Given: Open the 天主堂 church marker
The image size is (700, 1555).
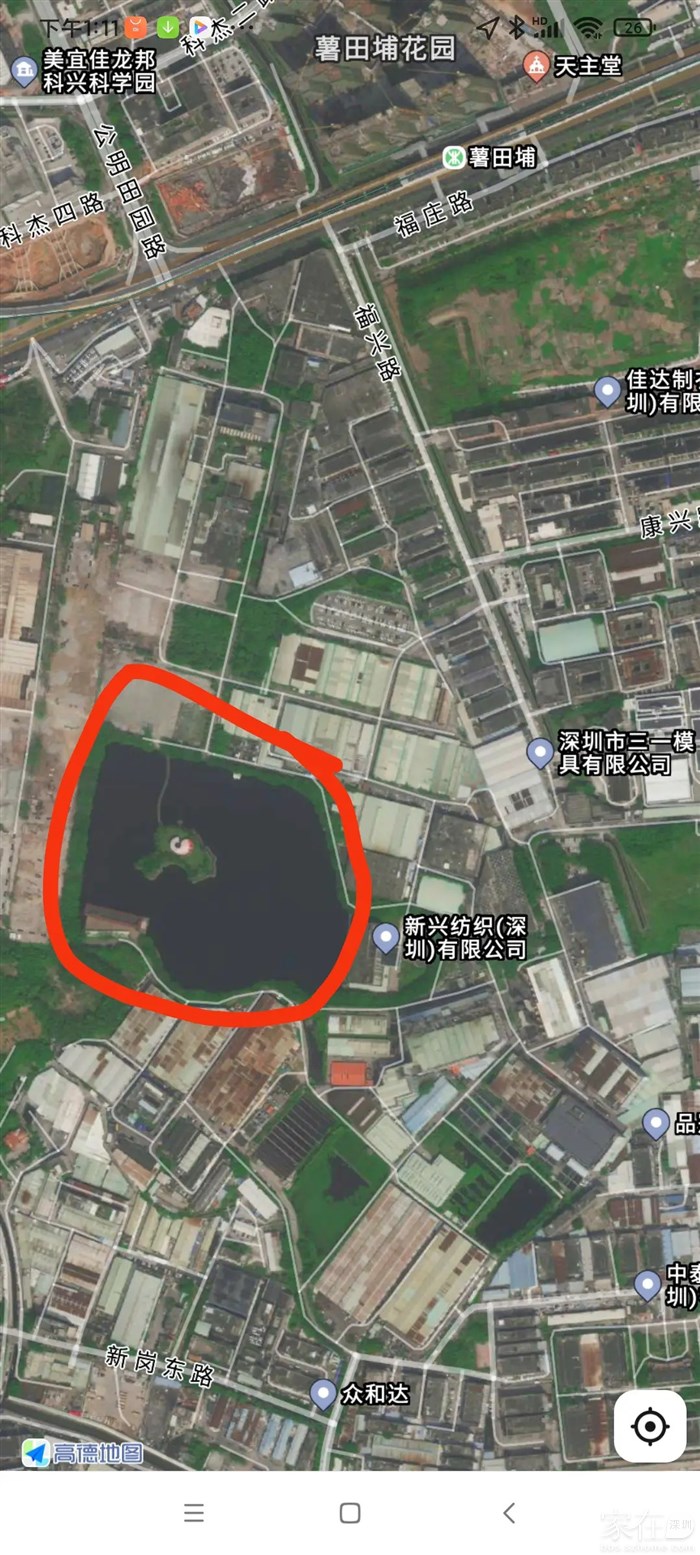Looking at the screenshot, I should pyautogui.click(x=537, y=65).
